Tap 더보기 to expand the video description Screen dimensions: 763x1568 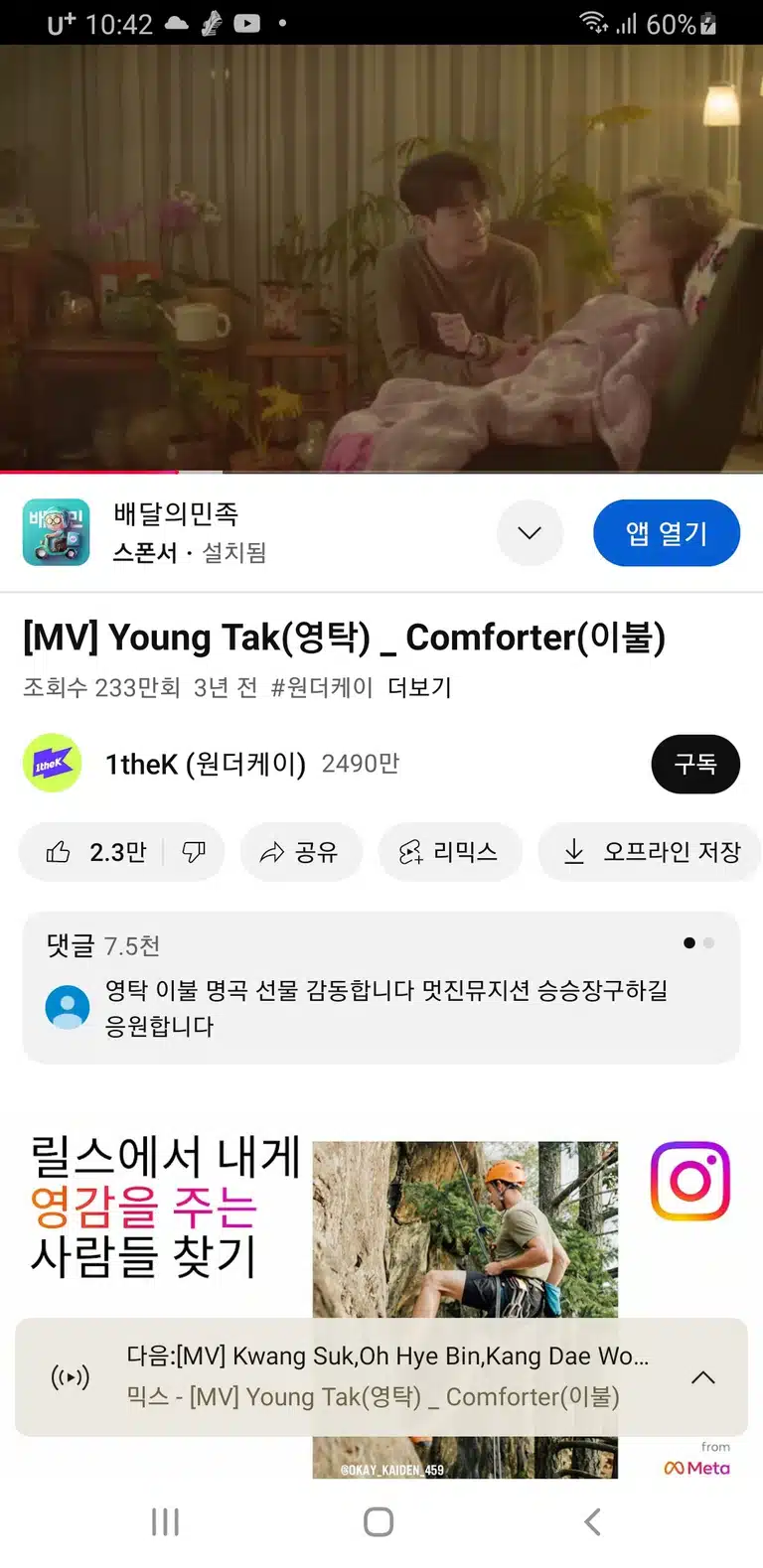tap(419, 687)
